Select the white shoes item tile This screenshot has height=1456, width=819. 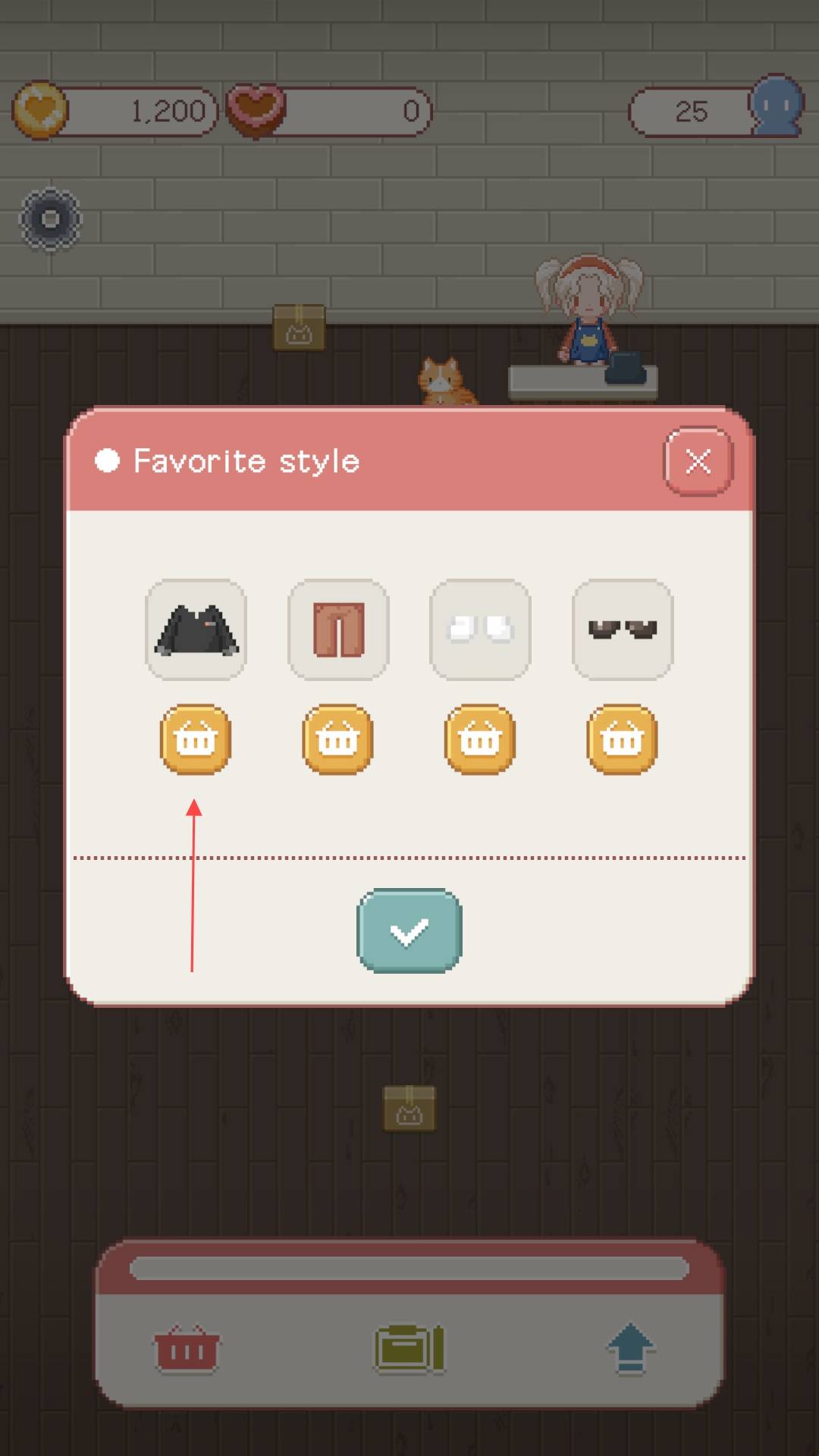tap(480, 629)
